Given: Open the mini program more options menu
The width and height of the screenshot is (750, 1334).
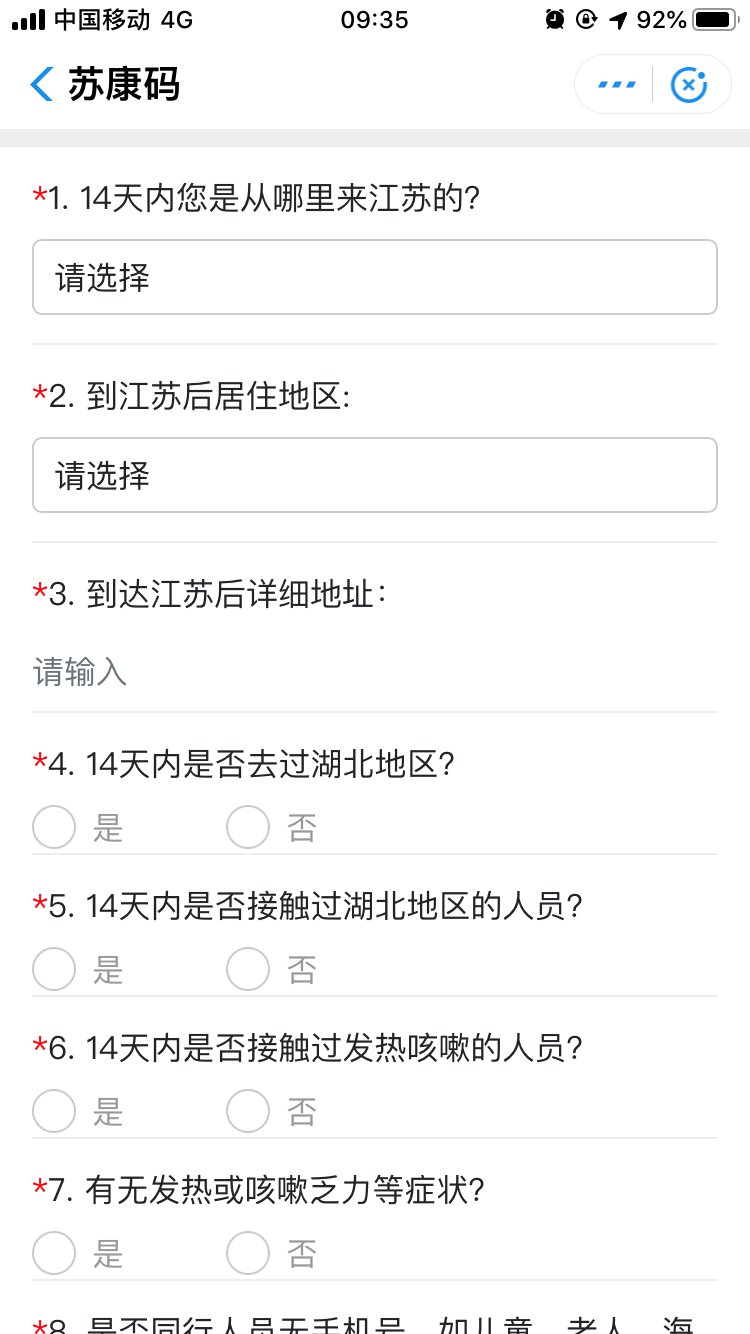Looking at the screenshot, I should [x=616, y=85].
